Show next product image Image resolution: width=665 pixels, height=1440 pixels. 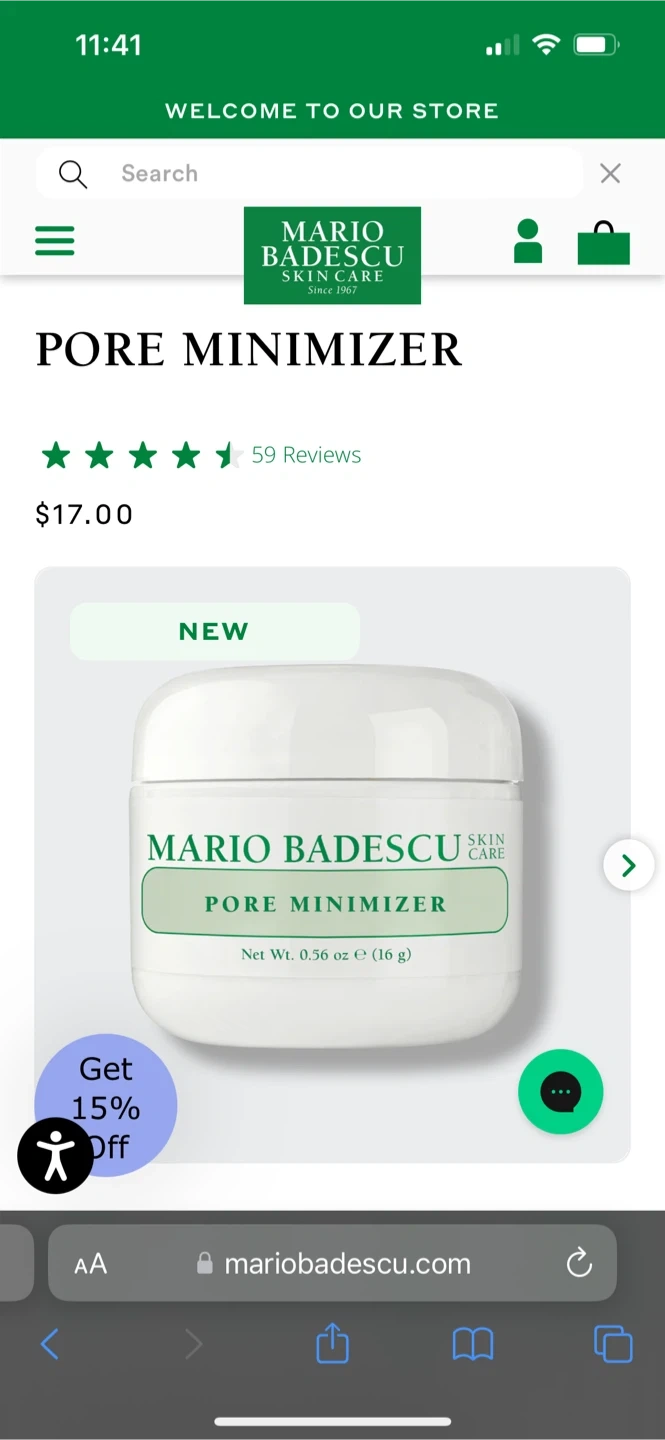628,865
